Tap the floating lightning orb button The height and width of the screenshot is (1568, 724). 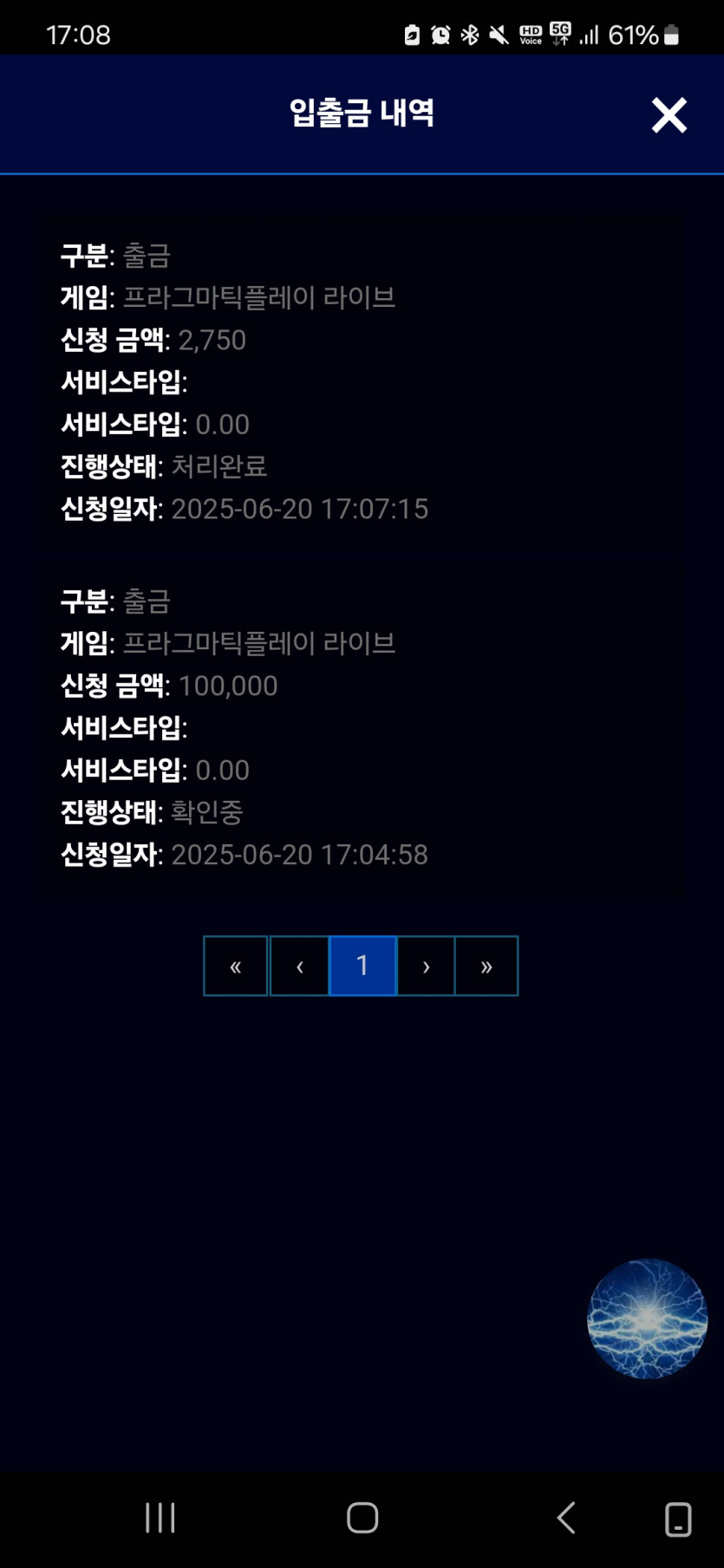coord(648,1318)
